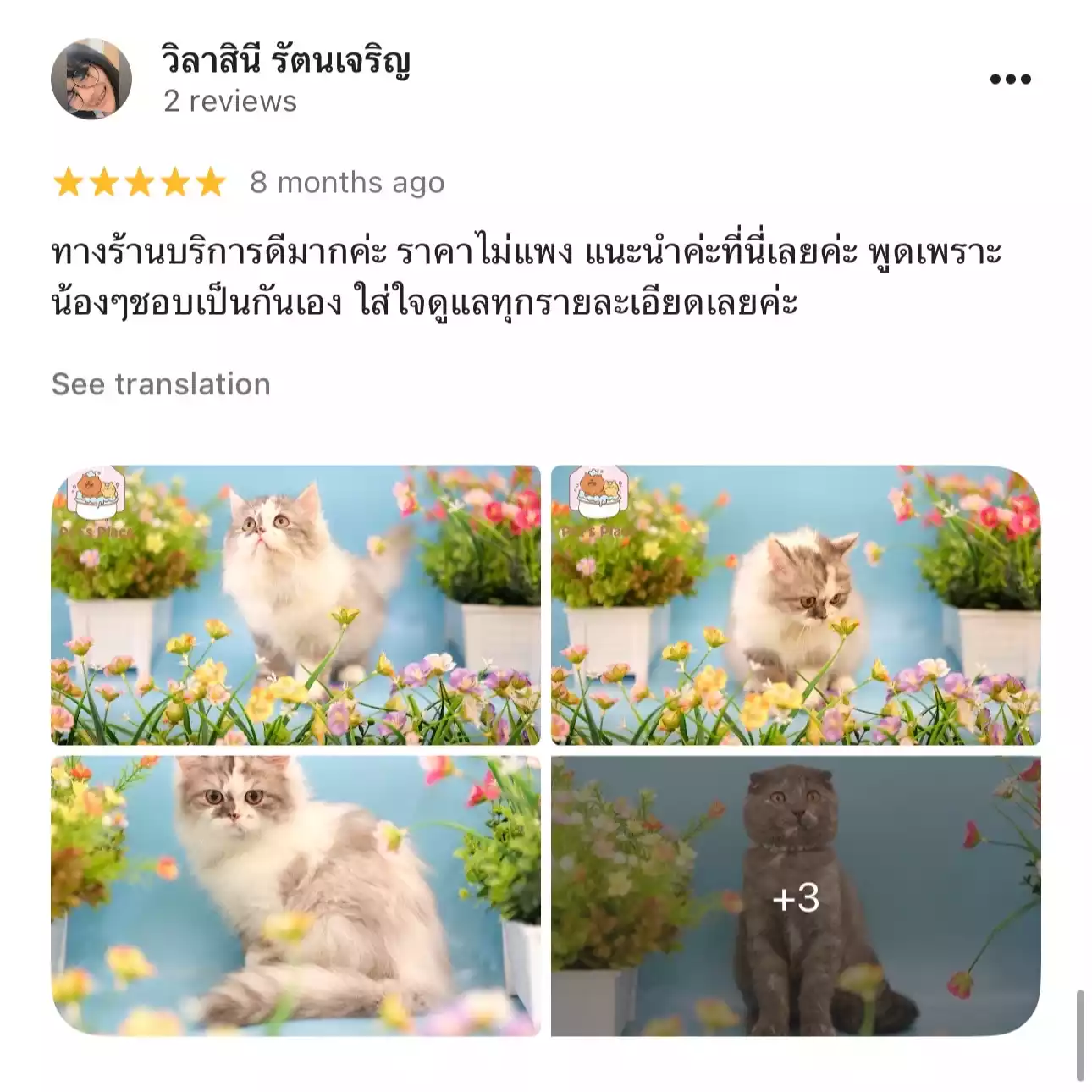
Task: Open the three-dot menu for this review
Action: coord(1010,80)
